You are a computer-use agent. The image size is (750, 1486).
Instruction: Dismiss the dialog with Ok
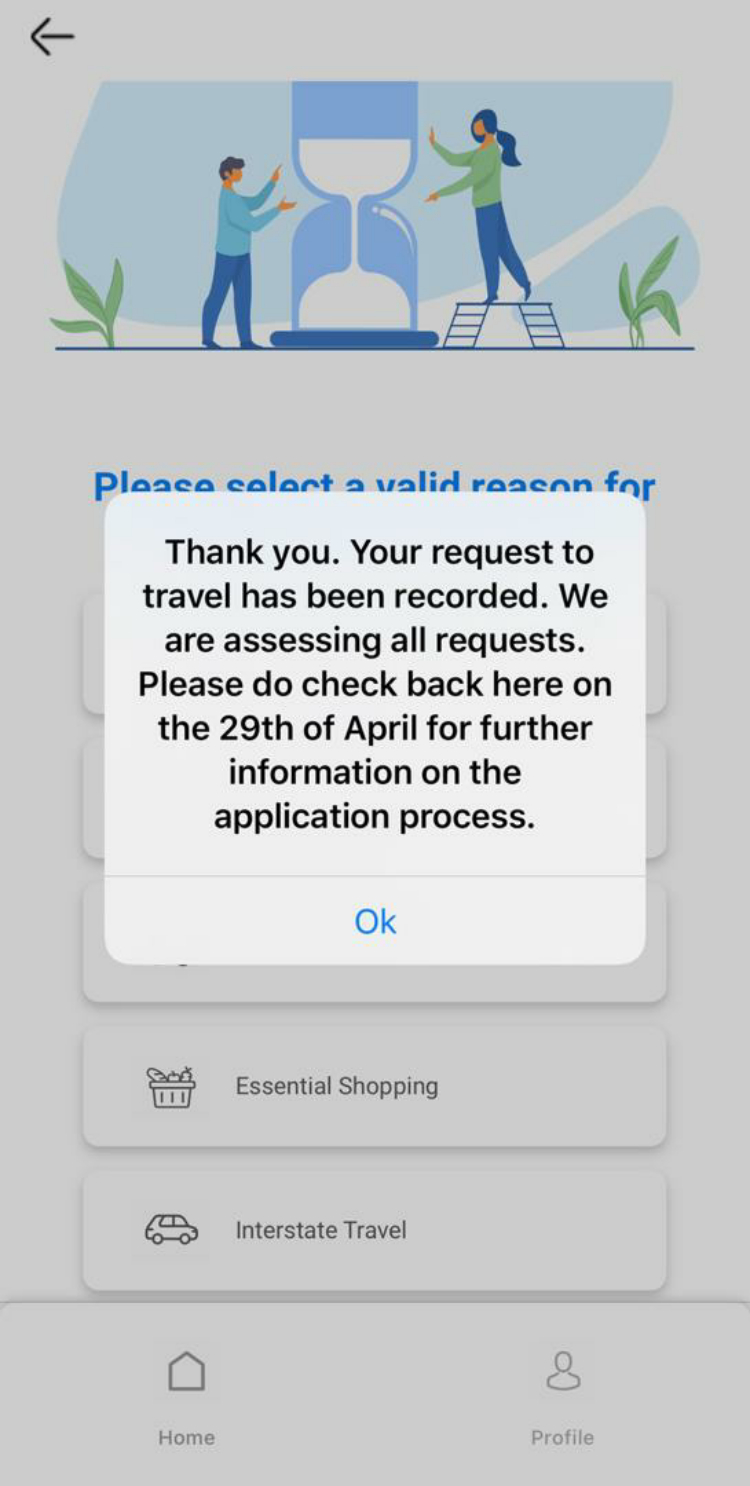click(375, 921)
